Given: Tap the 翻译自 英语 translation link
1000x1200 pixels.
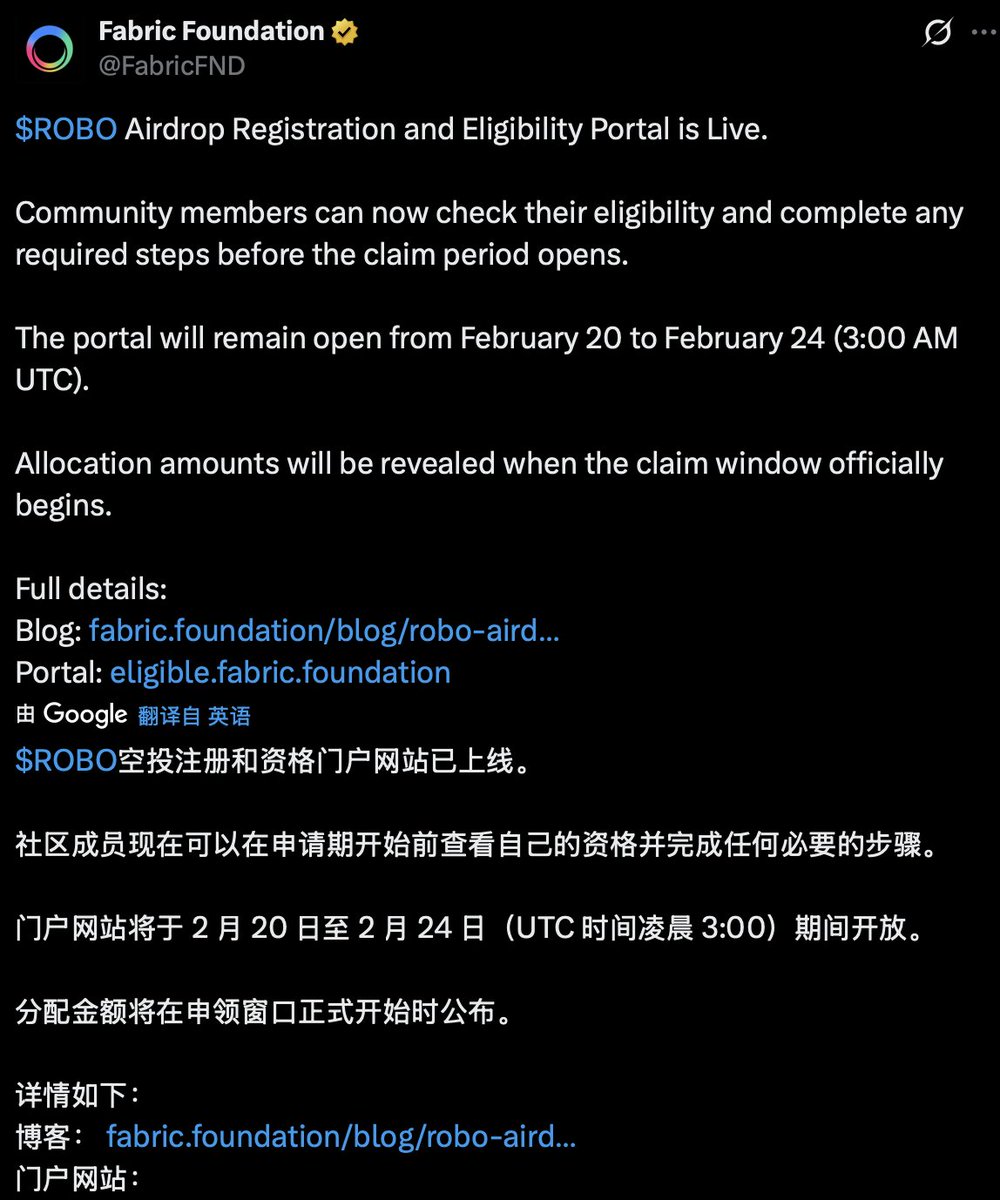Looking at the screenshot, I should click(x=194, y=715).
